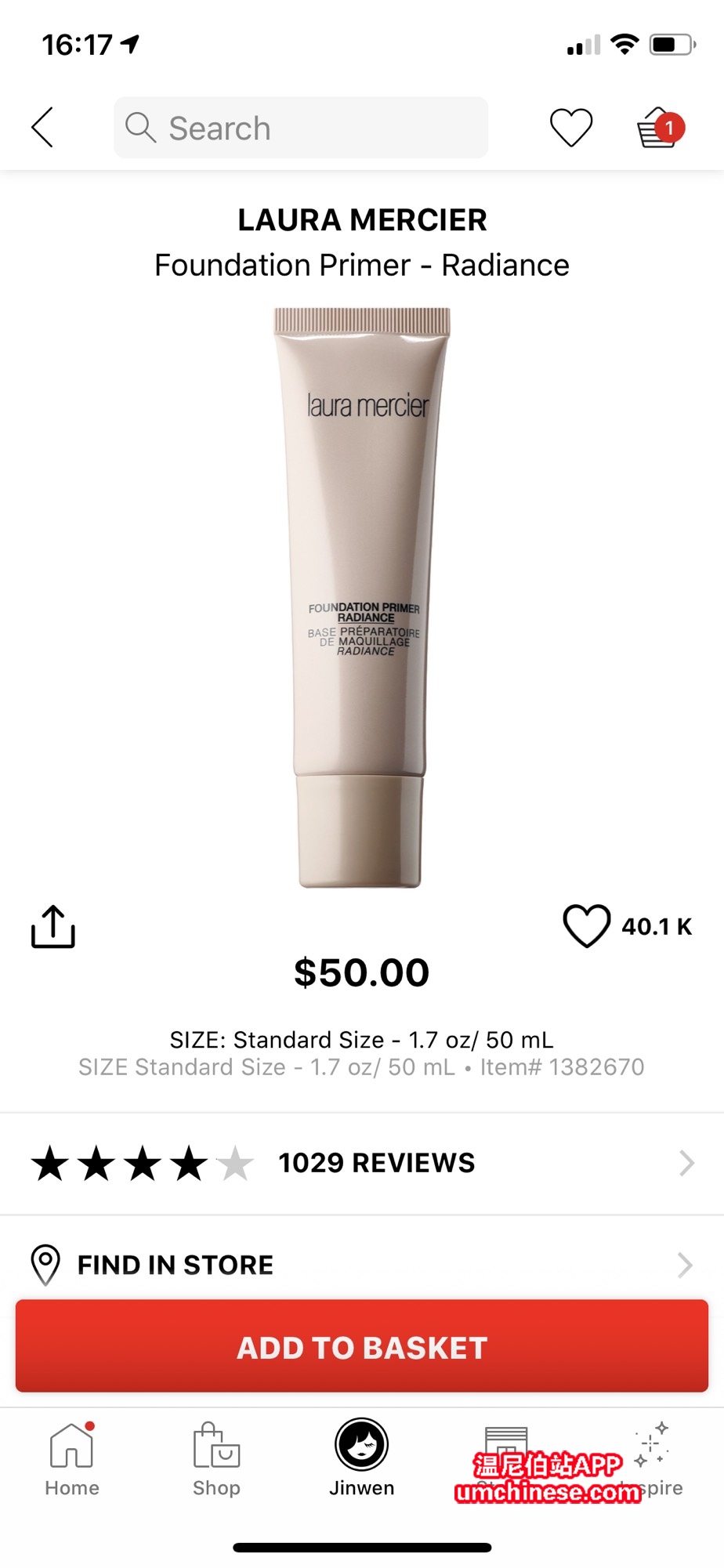Open Find in Store
This screenshot has width=724, height=1568.
pos(362,1265)
